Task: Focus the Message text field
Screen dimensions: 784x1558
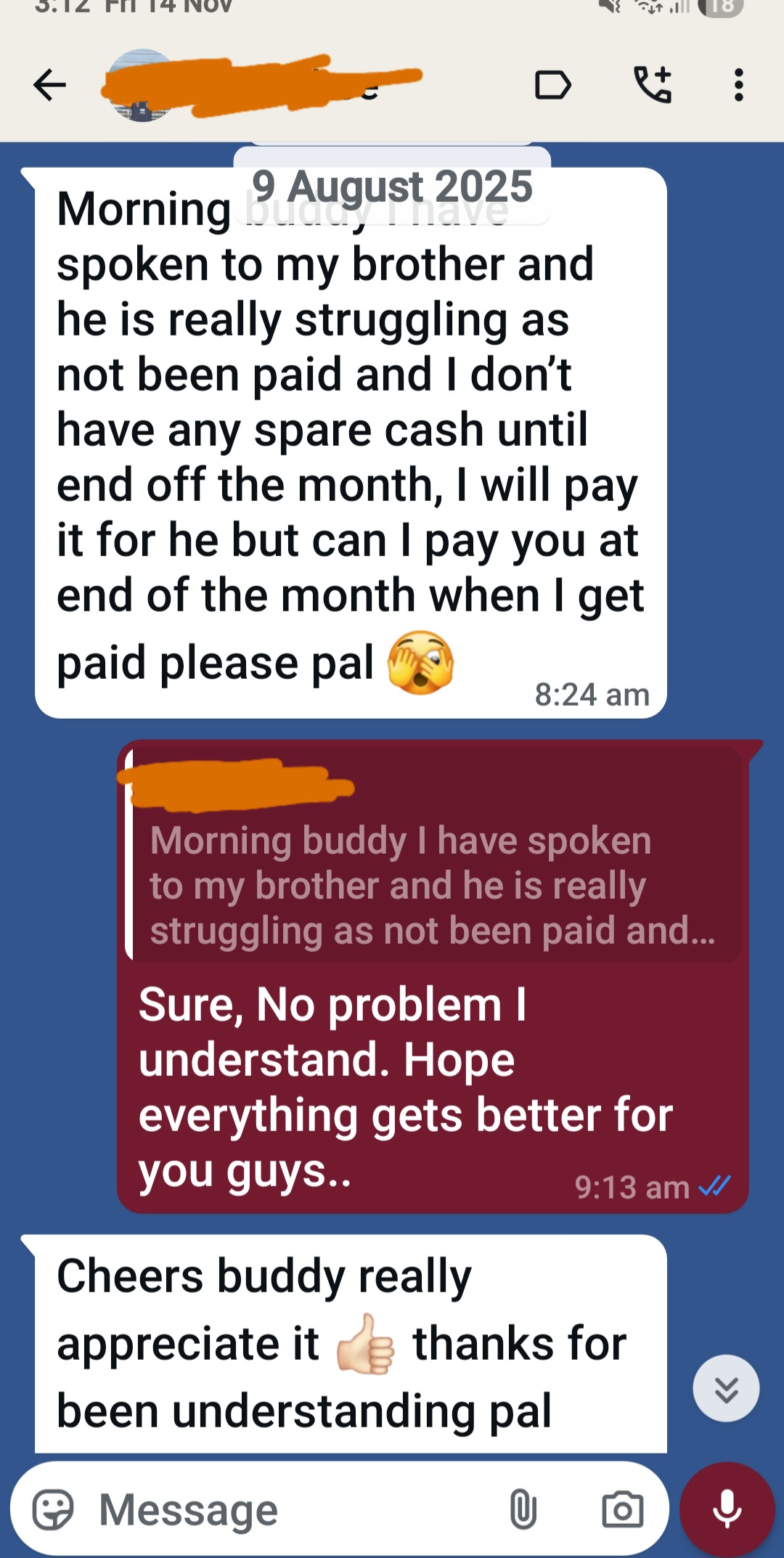Action: 290,1510
